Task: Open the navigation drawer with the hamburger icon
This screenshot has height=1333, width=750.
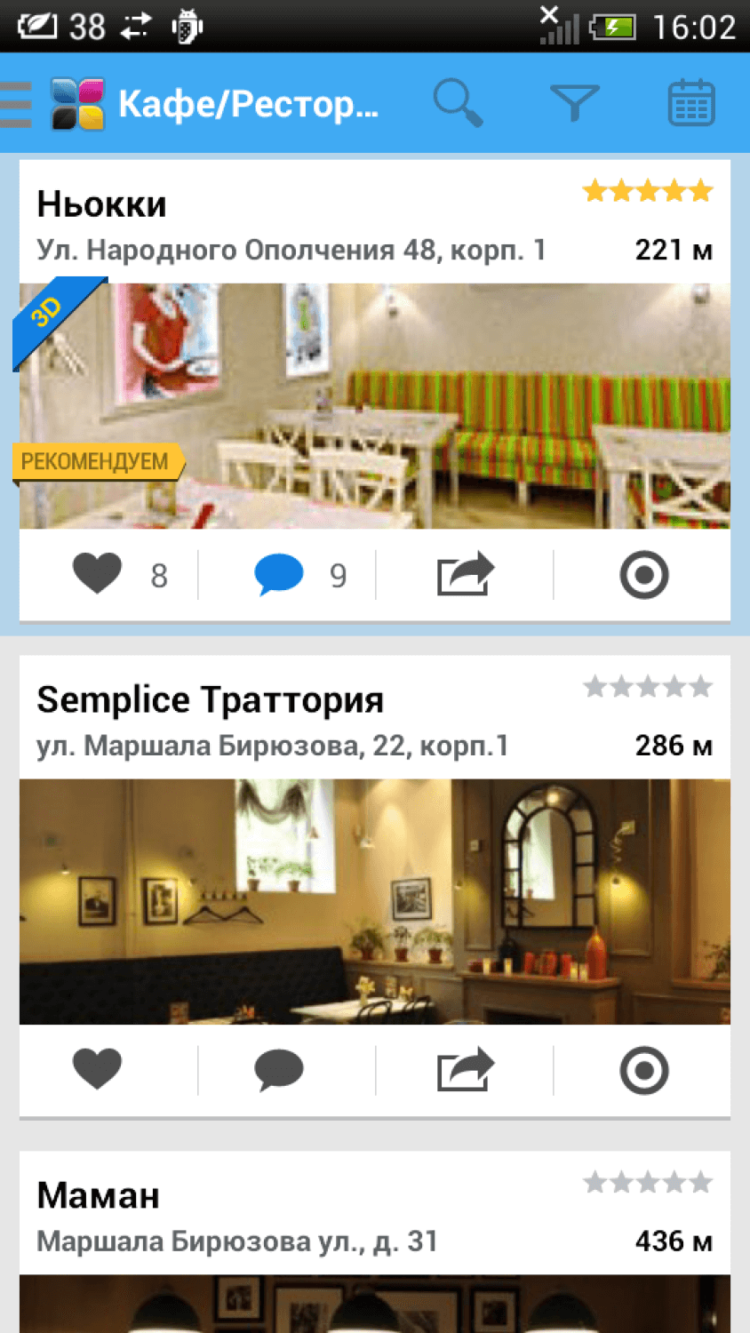Action: 15,102
